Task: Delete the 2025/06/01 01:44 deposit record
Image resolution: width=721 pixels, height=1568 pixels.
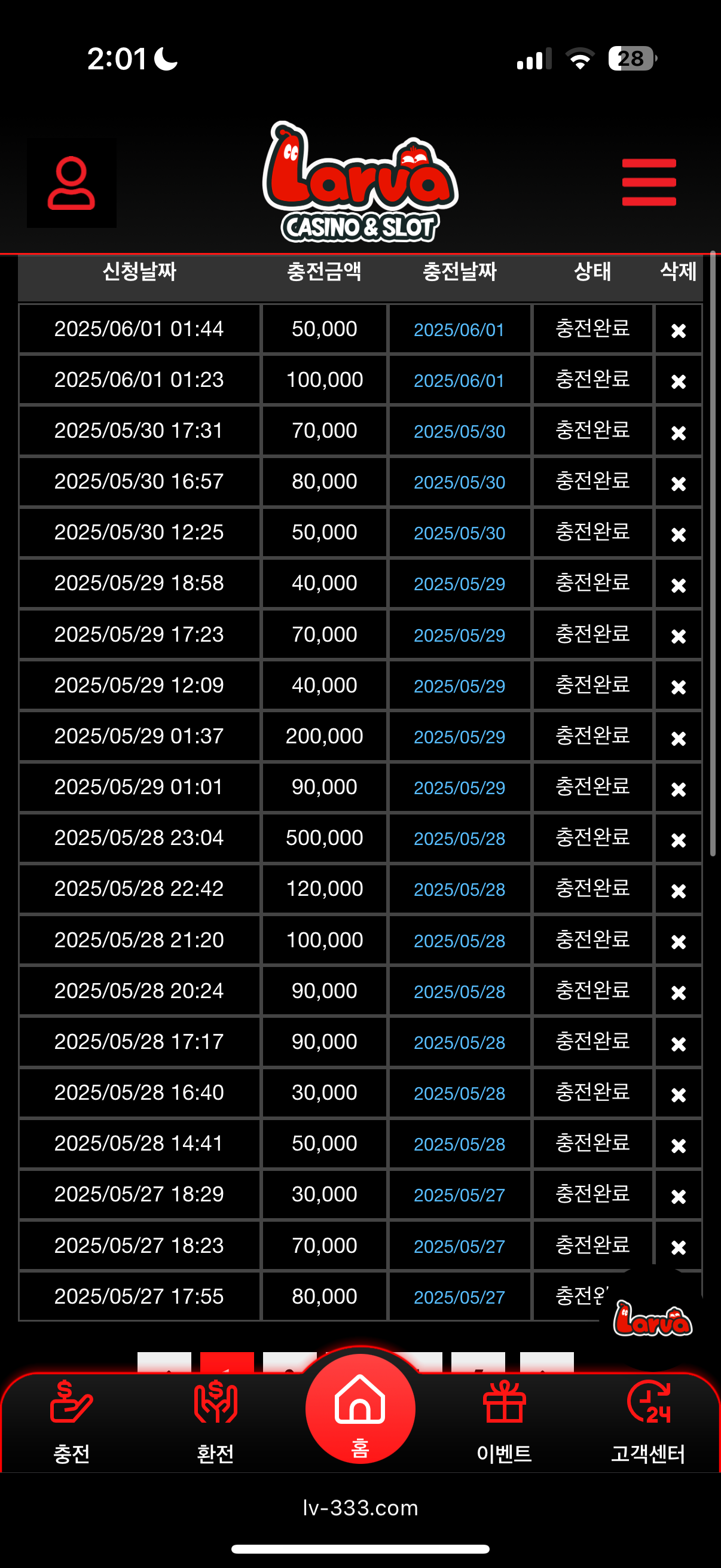Action: pos(679,331)
